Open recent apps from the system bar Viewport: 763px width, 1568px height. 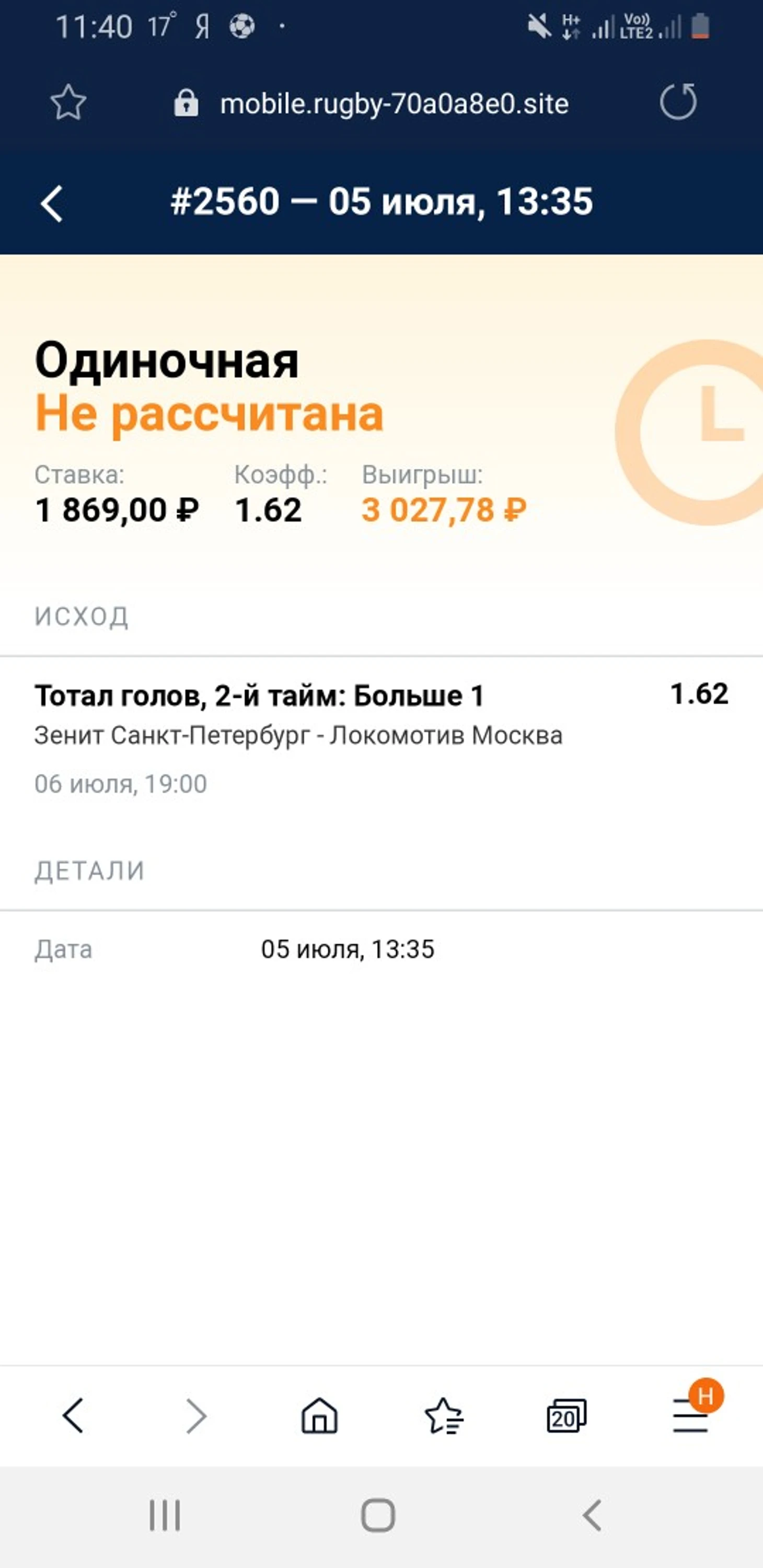coord(165,1514)
